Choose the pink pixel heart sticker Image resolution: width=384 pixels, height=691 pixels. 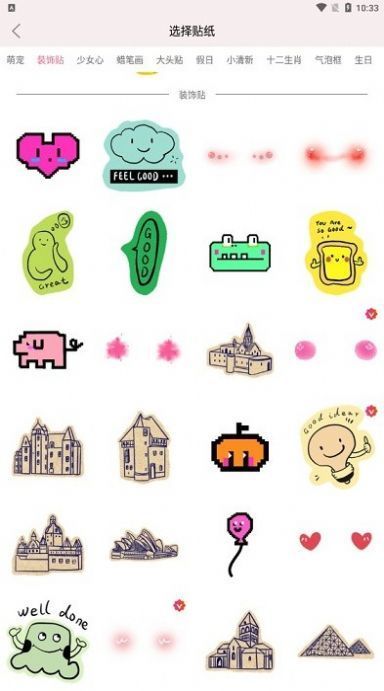tap(48, 154)
